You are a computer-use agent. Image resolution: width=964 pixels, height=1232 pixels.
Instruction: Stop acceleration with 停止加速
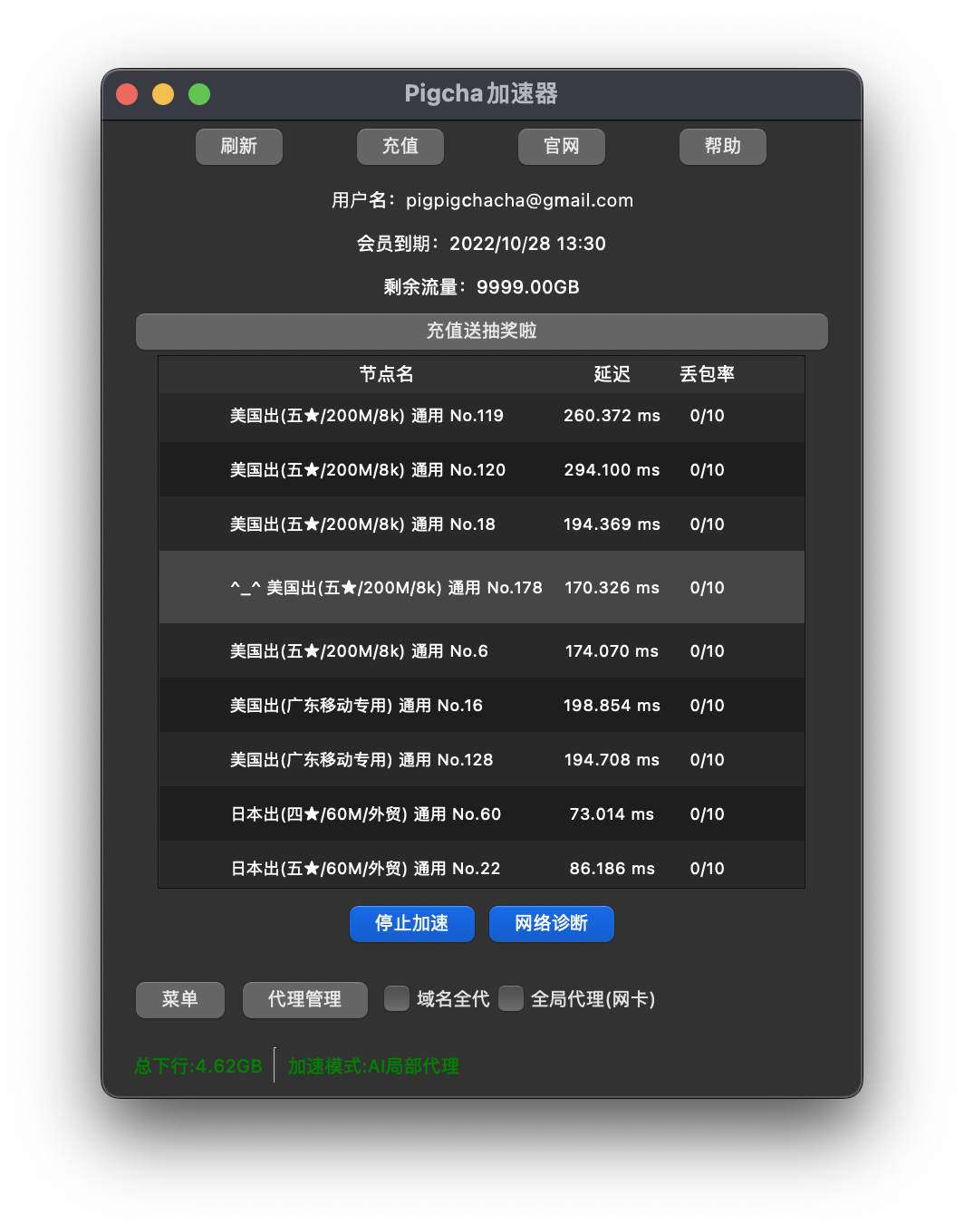tap(412, 924)
